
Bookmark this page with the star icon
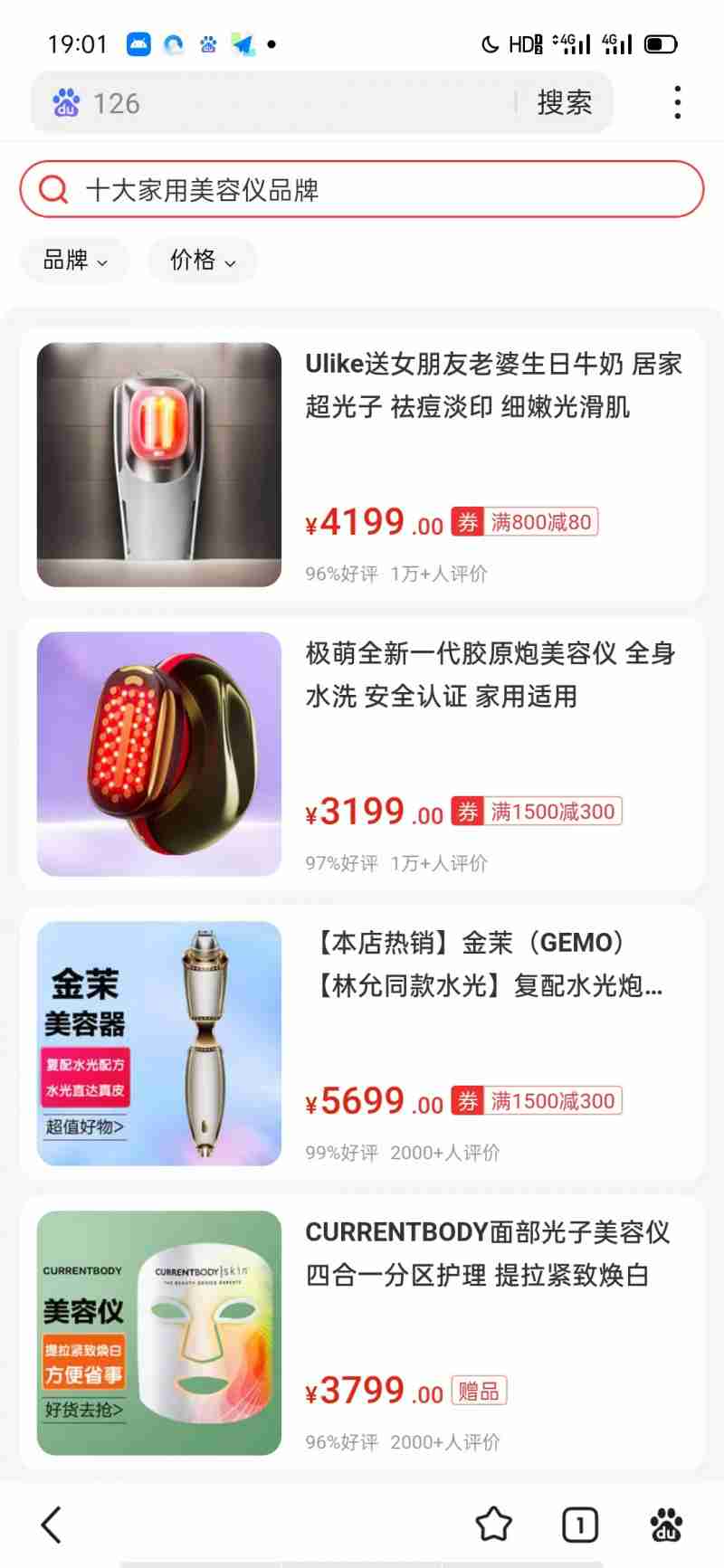pos(493,1525)
